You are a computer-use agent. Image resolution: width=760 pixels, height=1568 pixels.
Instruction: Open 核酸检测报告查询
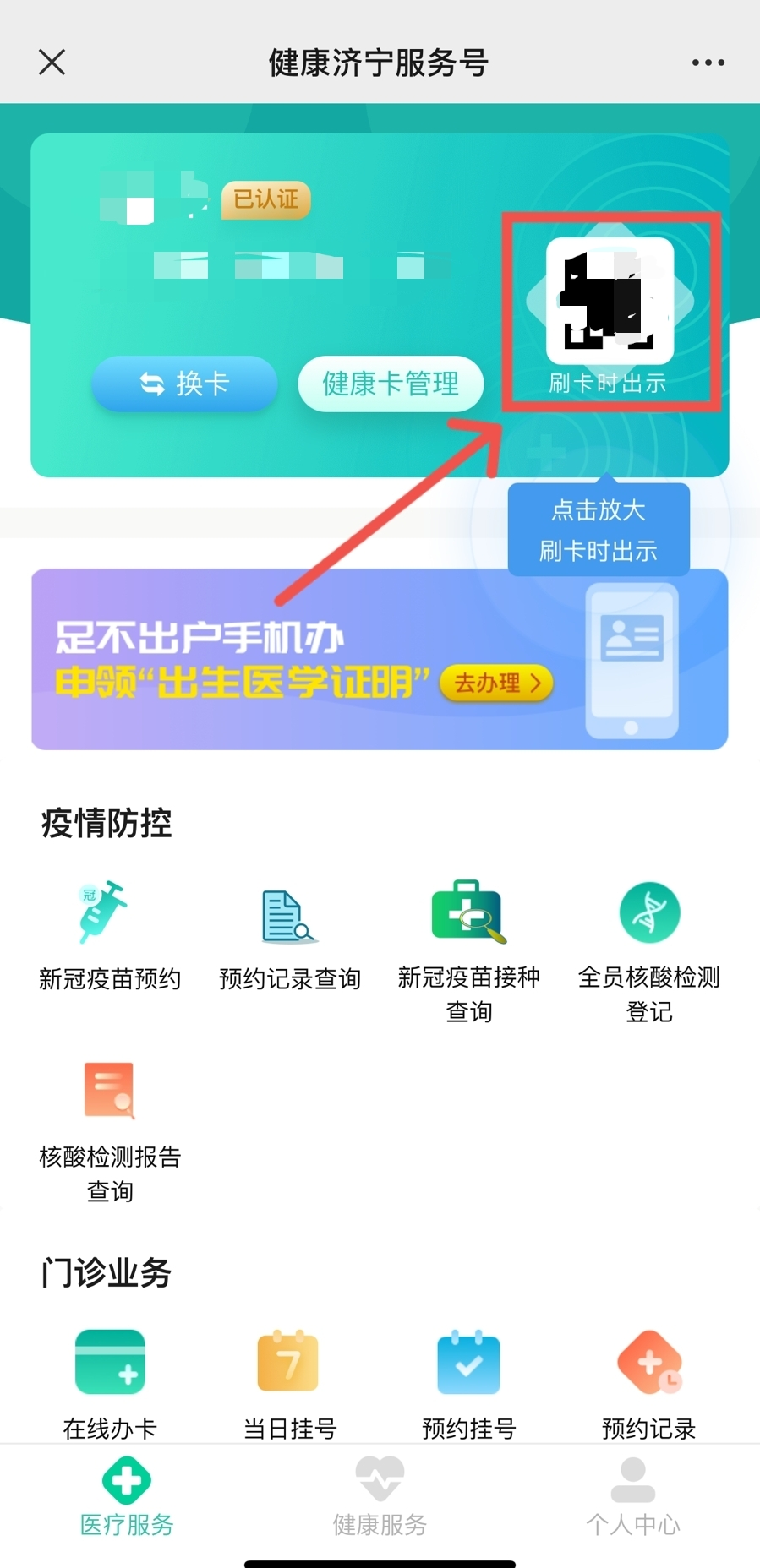point(110,1128)
